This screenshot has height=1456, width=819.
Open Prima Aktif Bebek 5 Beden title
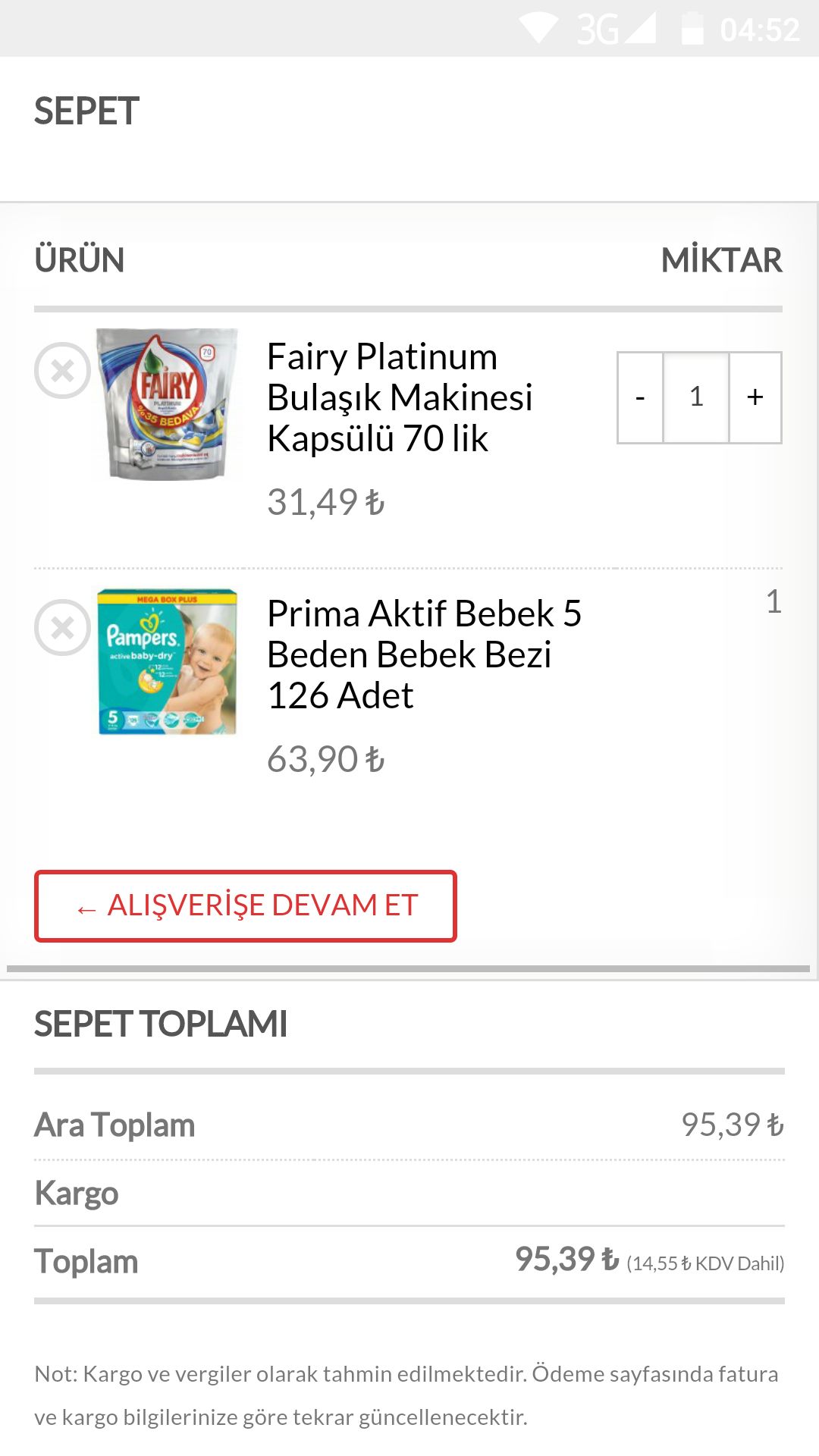click(x=423, y=654)
